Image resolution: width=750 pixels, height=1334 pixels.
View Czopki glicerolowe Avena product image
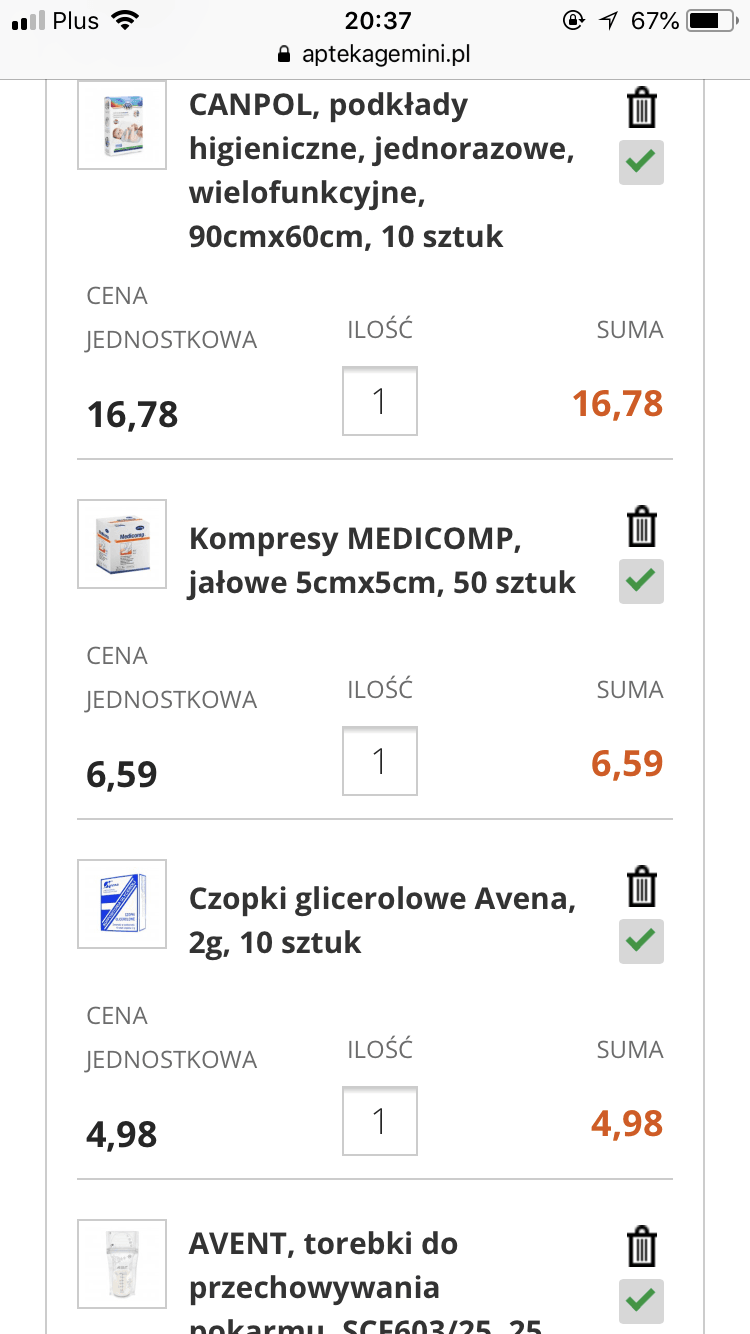point(122,904)
